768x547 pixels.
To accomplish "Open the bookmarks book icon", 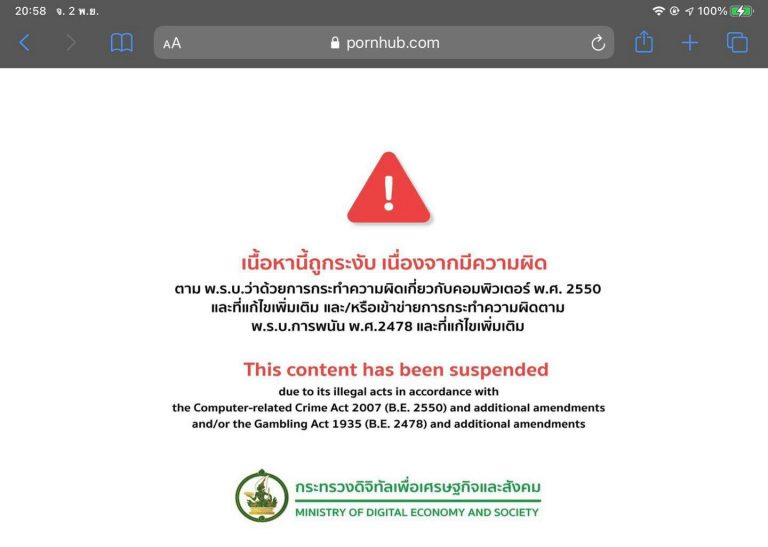I will pyautogui.click(x=121, y=43).
